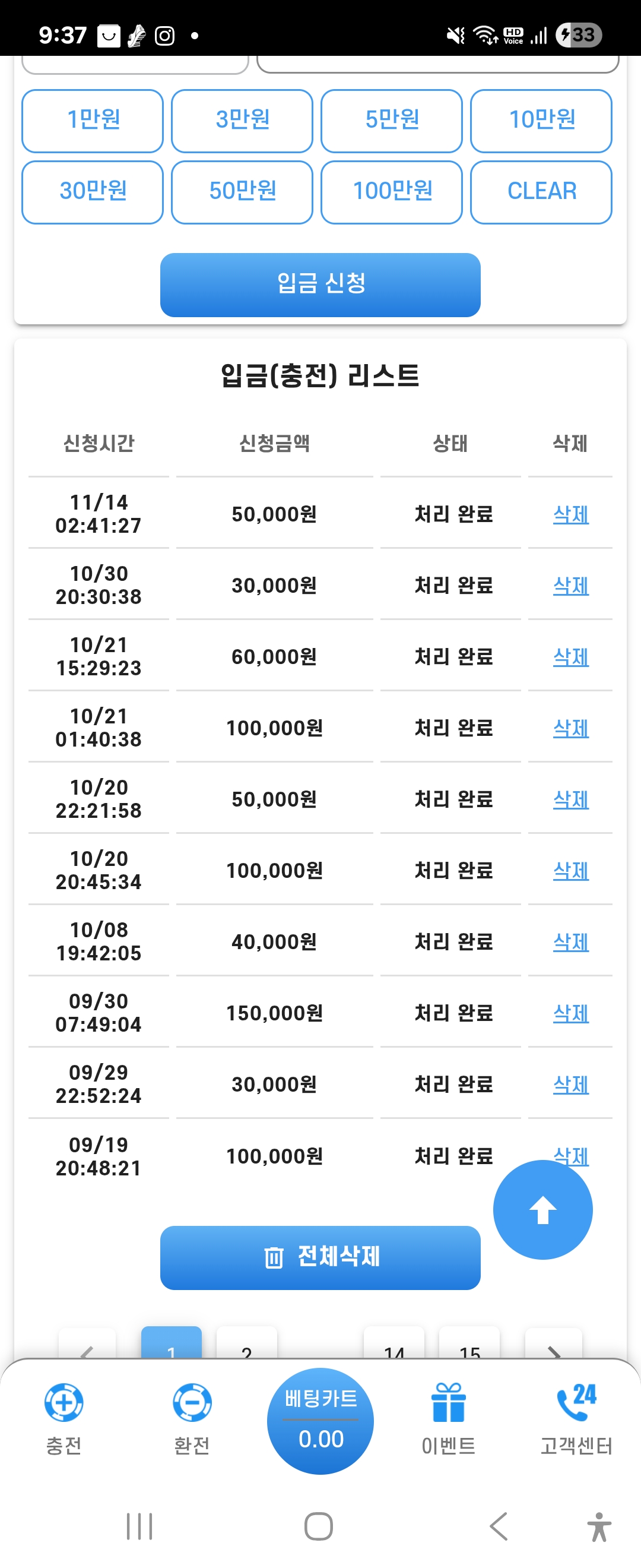Tap 전체삭제 to delete all records
Image resolution: width=641 pixels, height=1568 pixels.
[x=320, y=1257]
